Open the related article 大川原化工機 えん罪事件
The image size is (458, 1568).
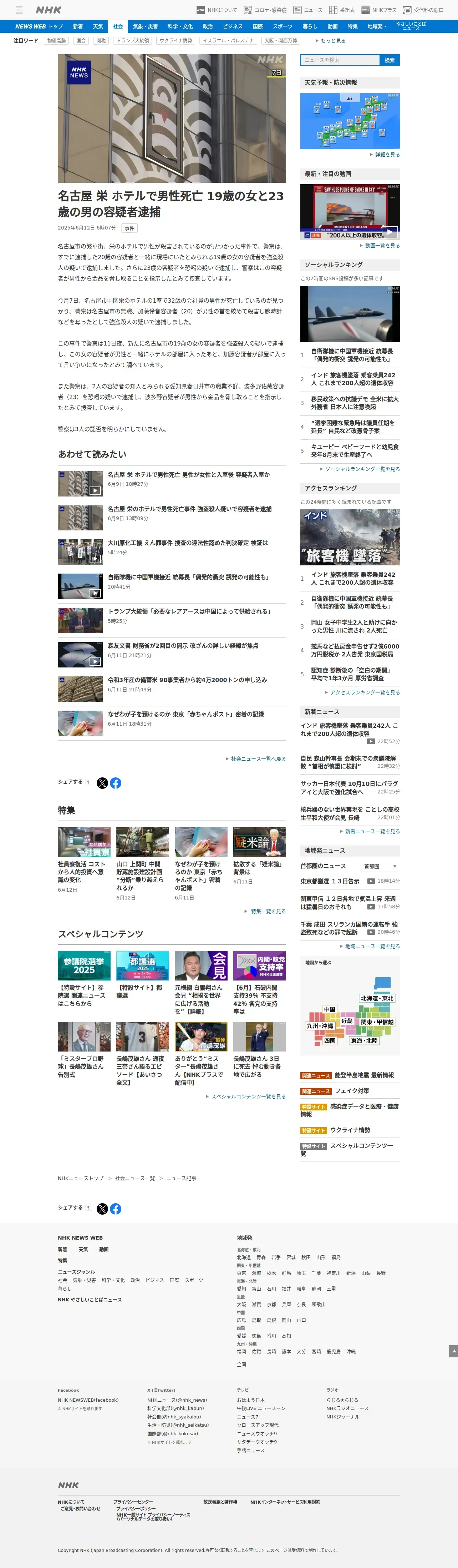[187, 542]
